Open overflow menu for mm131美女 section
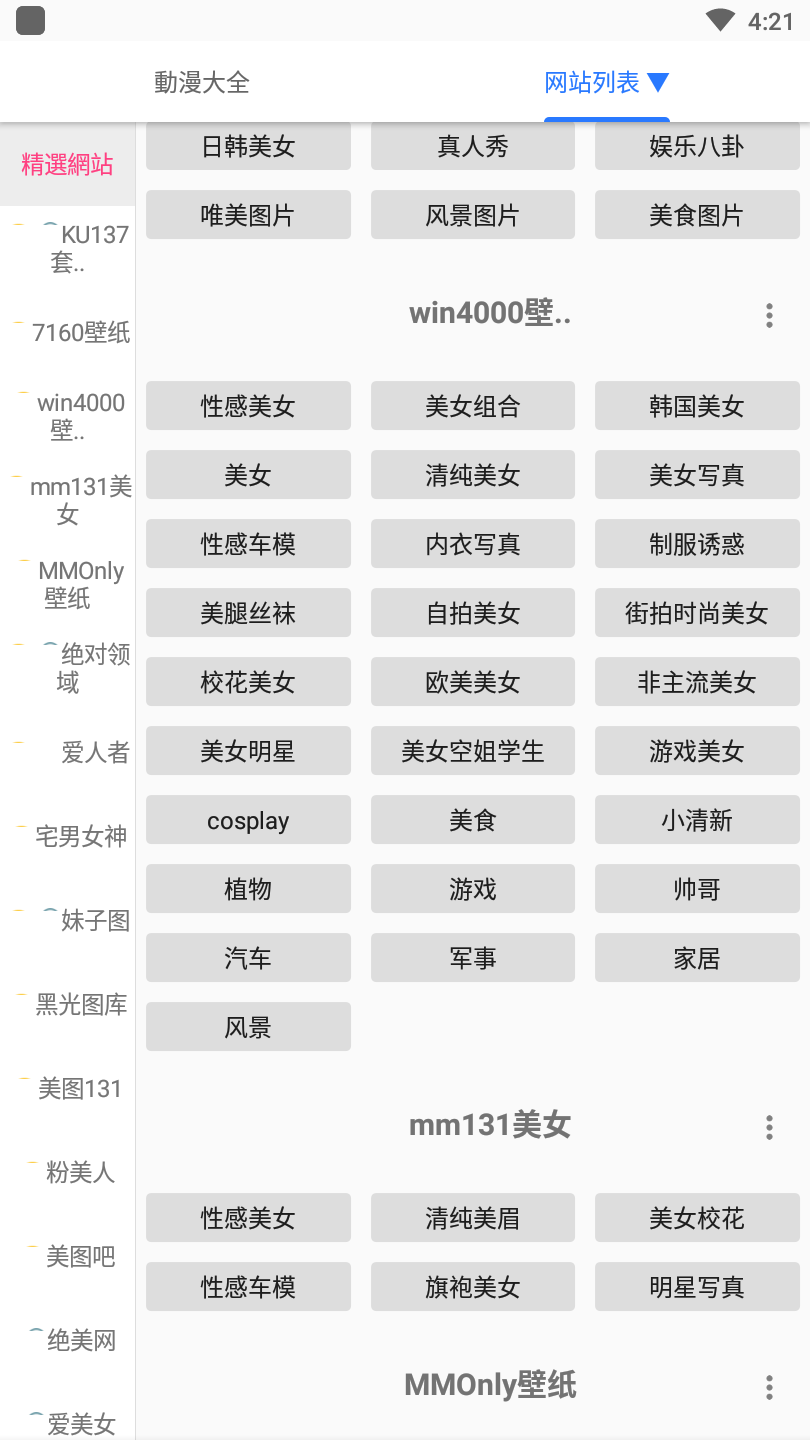 coord(769,1127)
